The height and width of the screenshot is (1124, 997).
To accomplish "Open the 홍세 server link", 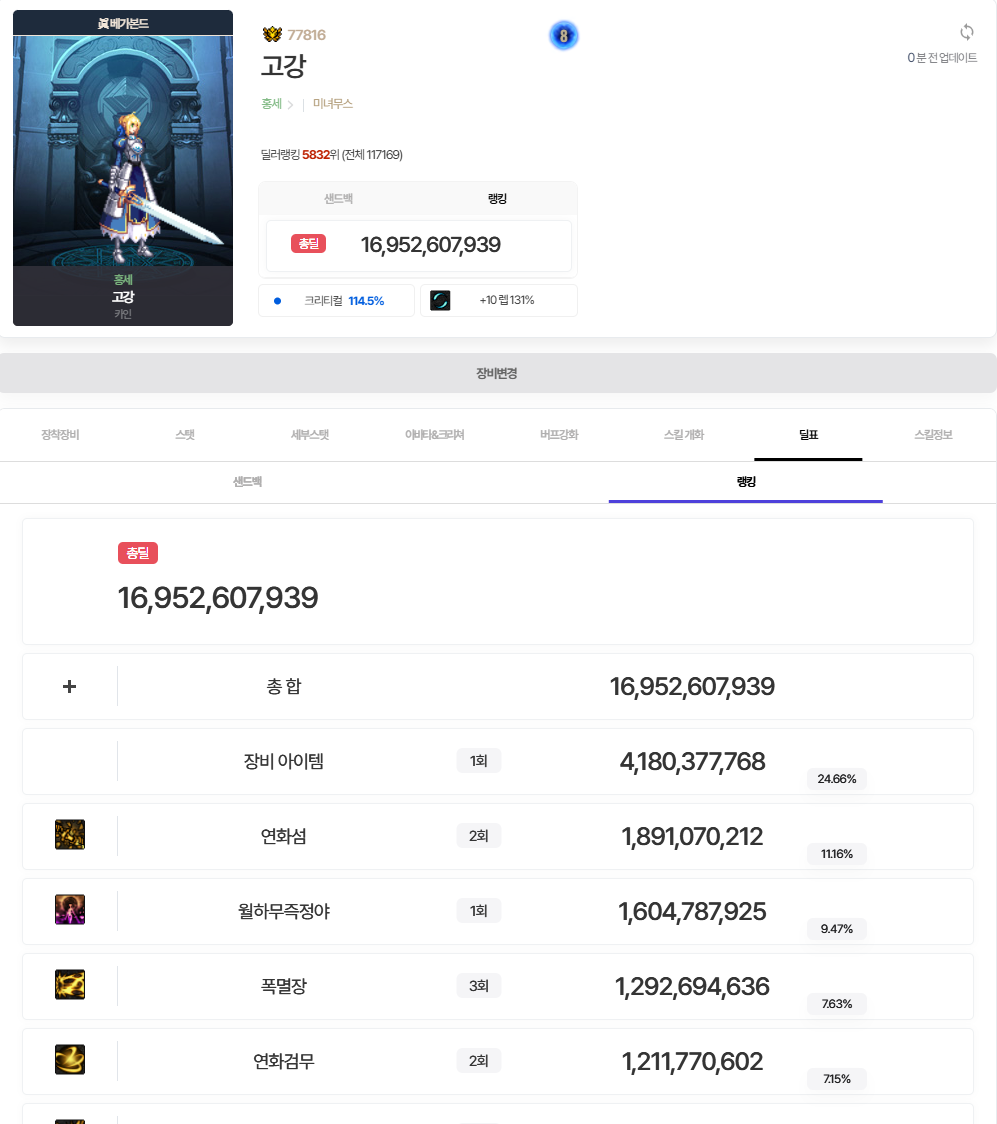I will click(271, 104).
